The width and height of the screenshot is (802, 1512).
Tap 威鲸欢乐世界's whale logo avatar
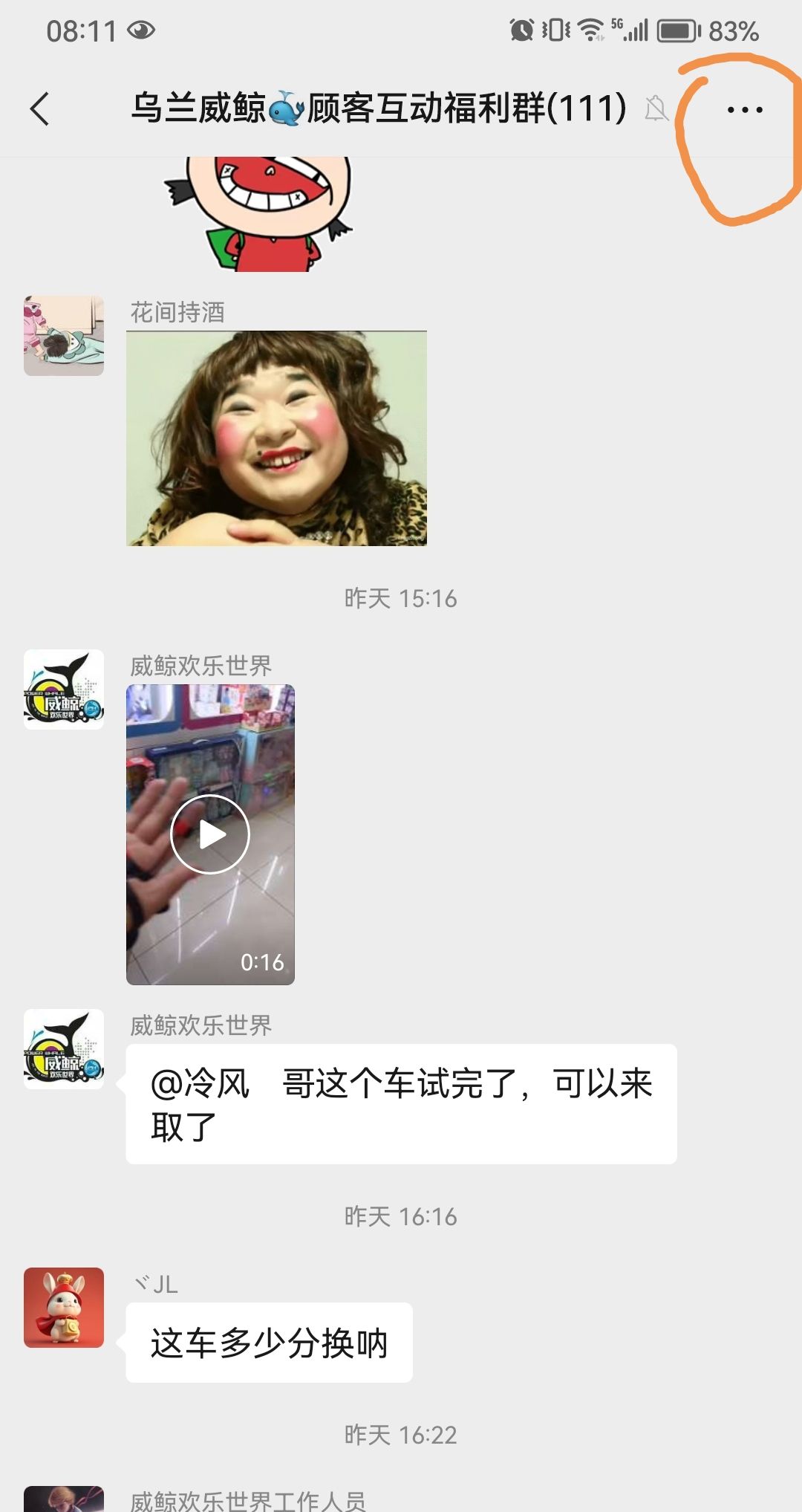tap(63, 691)
